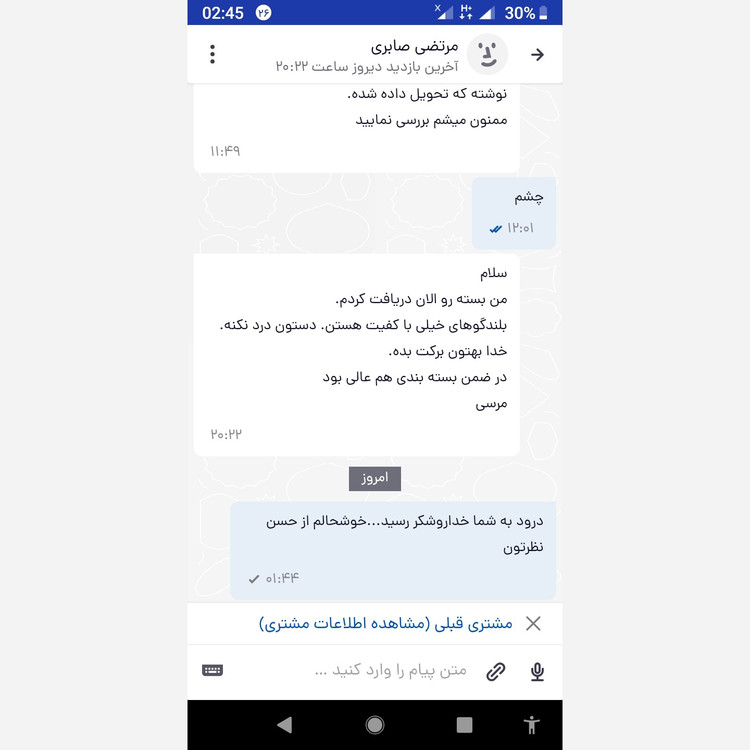The image size is (750, 750).
Task: Attach a file with the paperclip
Action: point(496,672)
